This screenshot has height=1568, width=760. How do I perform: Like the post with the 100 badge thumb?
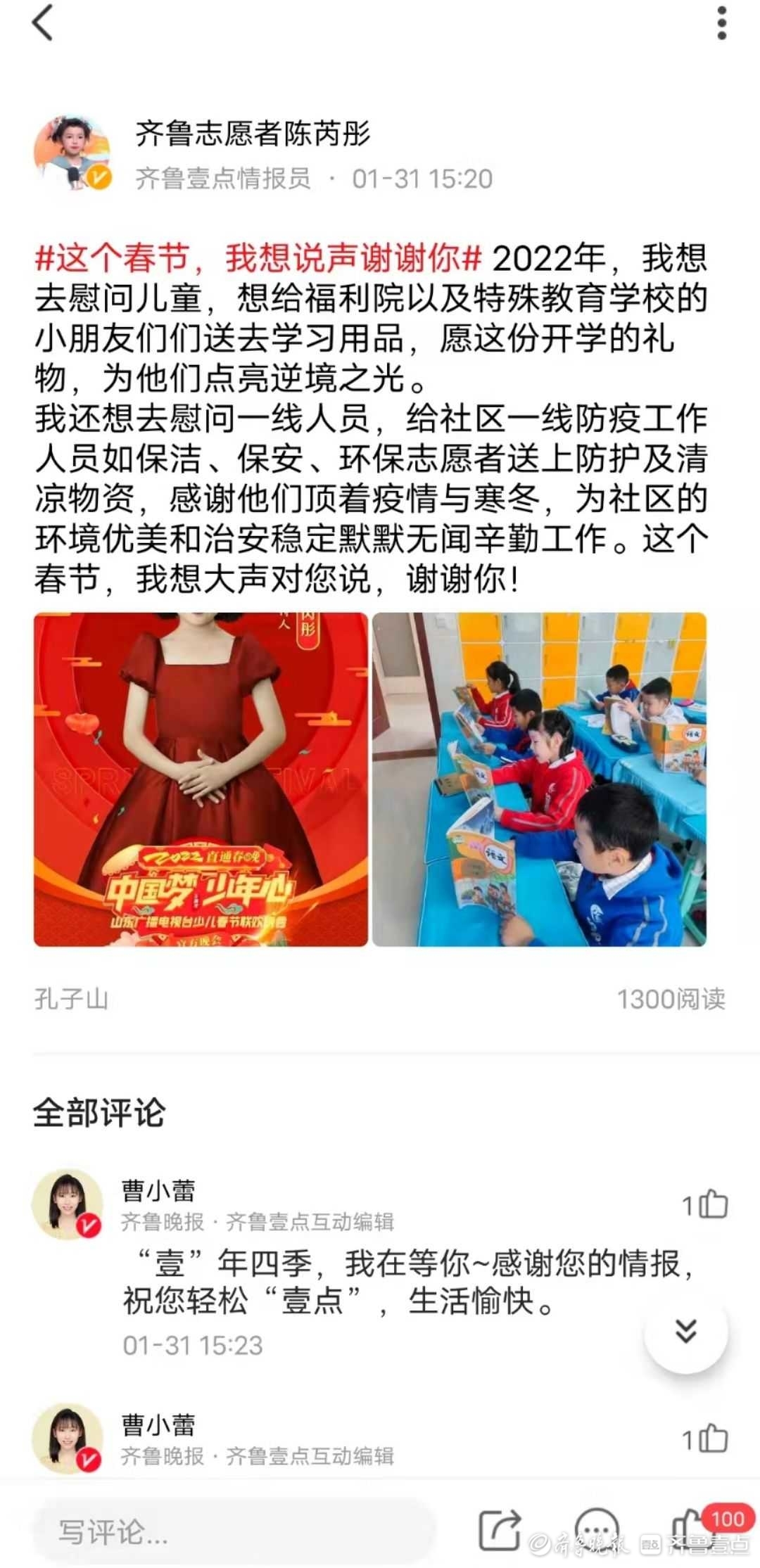[693, 1531]
